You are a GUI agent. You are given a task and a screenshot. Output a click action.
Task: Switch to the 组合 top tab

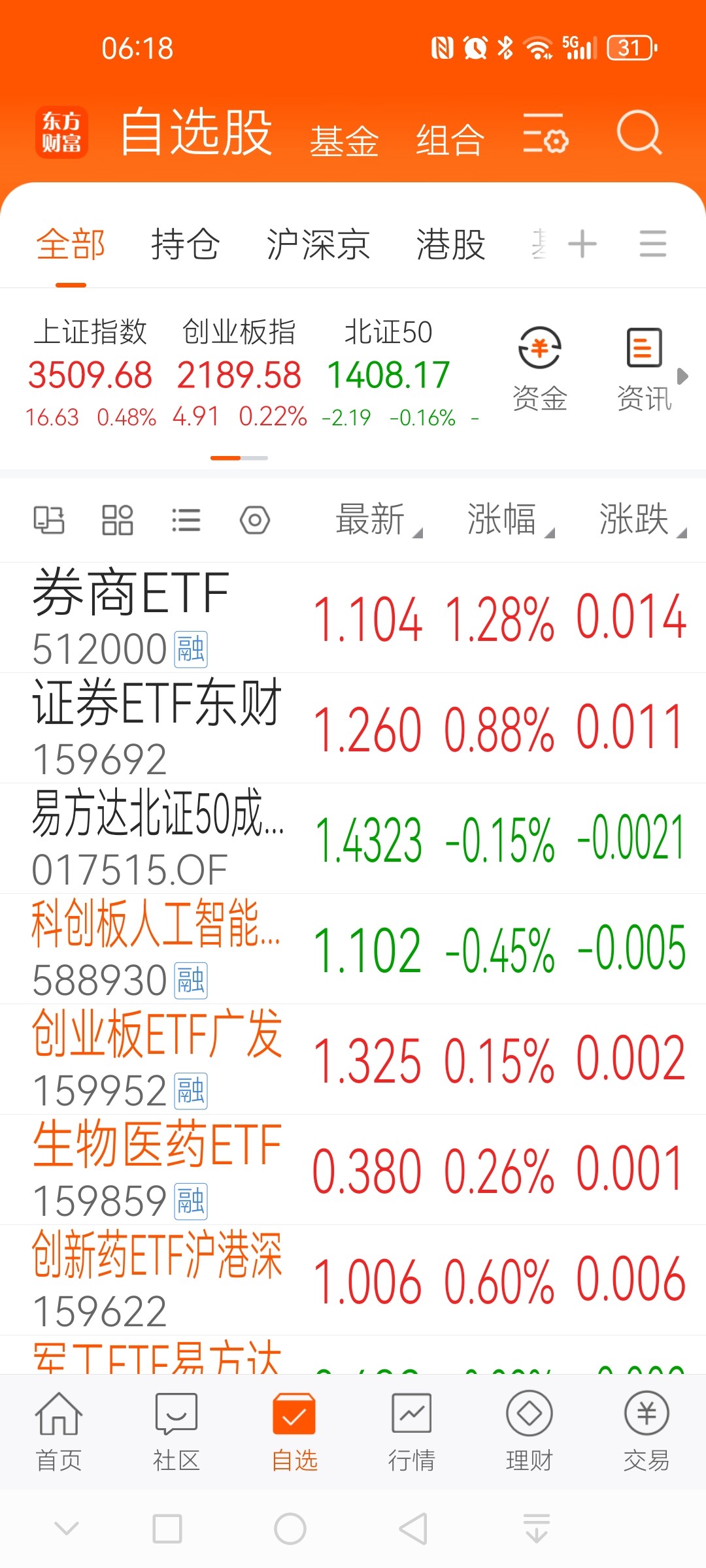pyautogui.click(x=450, y=140)
